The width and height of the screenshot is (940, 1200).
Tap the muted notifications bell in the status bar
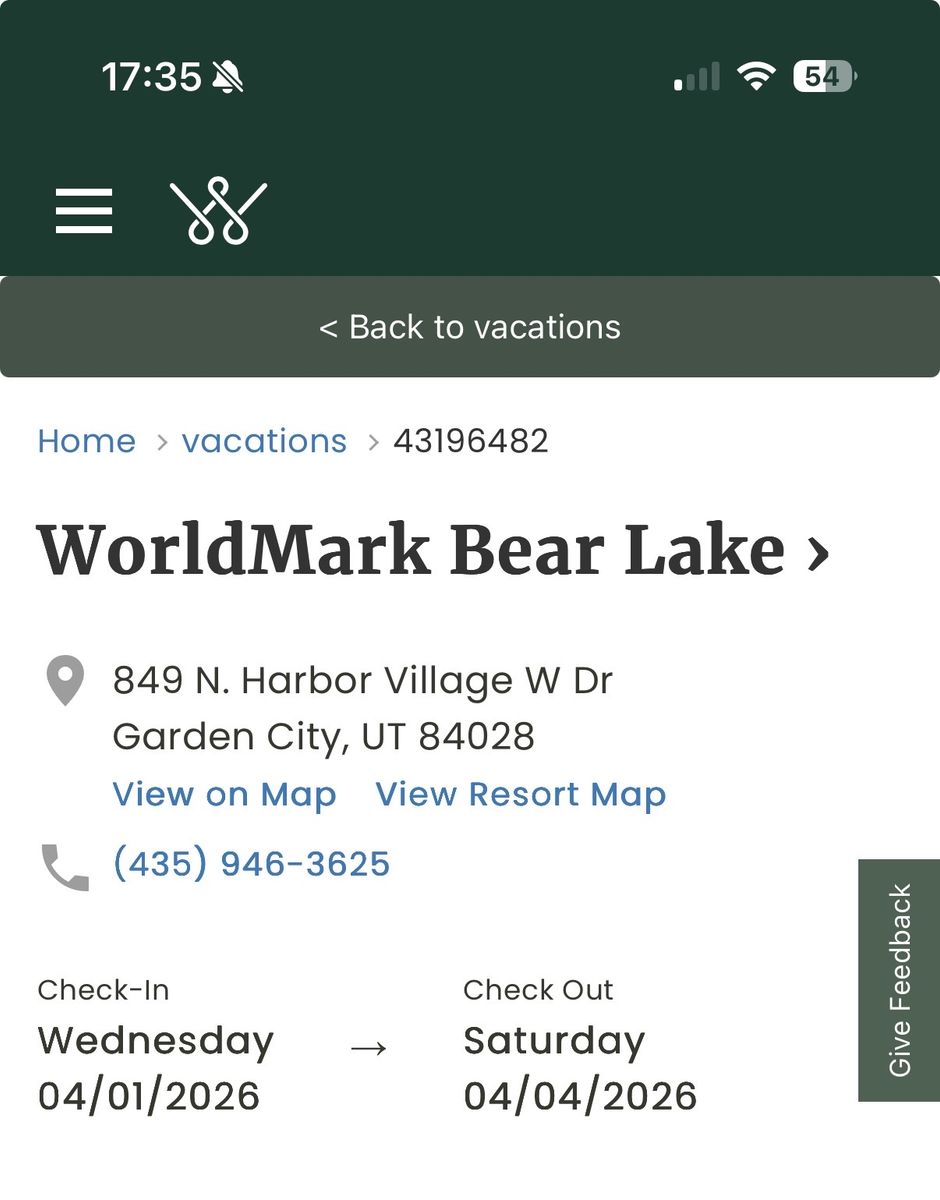tap(224, 76)
